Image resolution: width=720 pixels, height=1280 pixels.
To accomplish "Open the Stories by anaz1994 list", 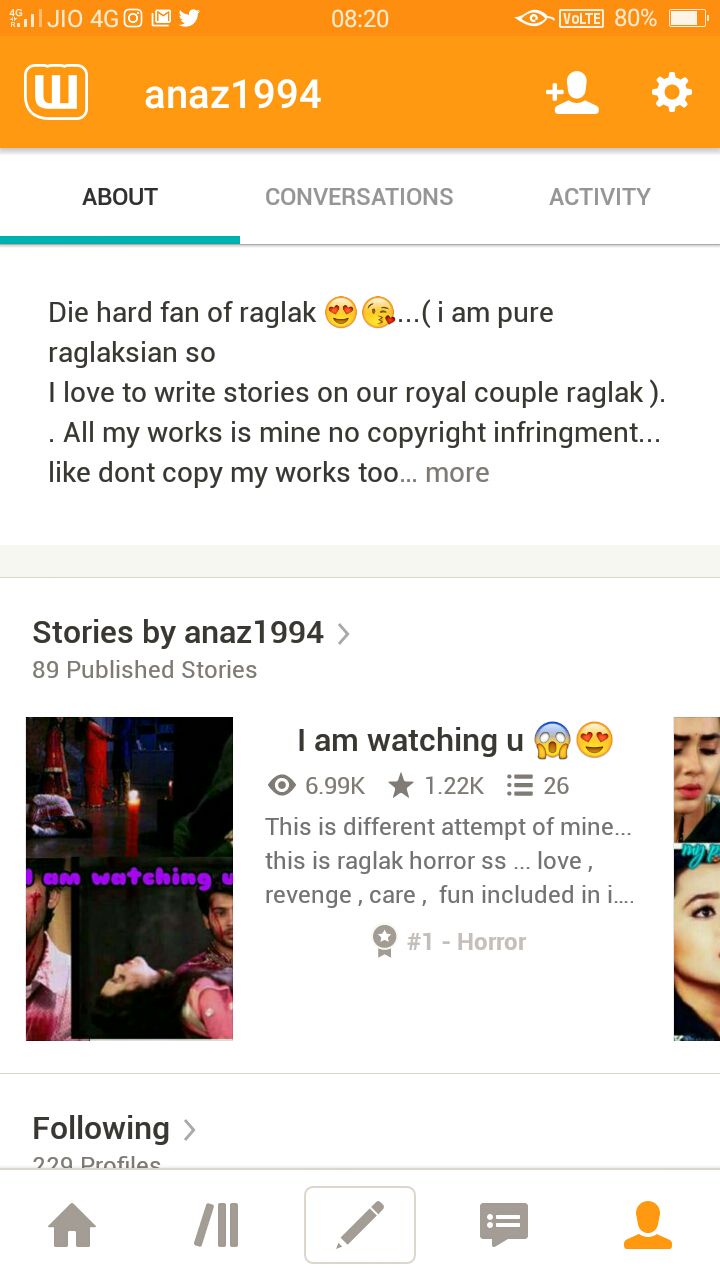I will 191,633.
